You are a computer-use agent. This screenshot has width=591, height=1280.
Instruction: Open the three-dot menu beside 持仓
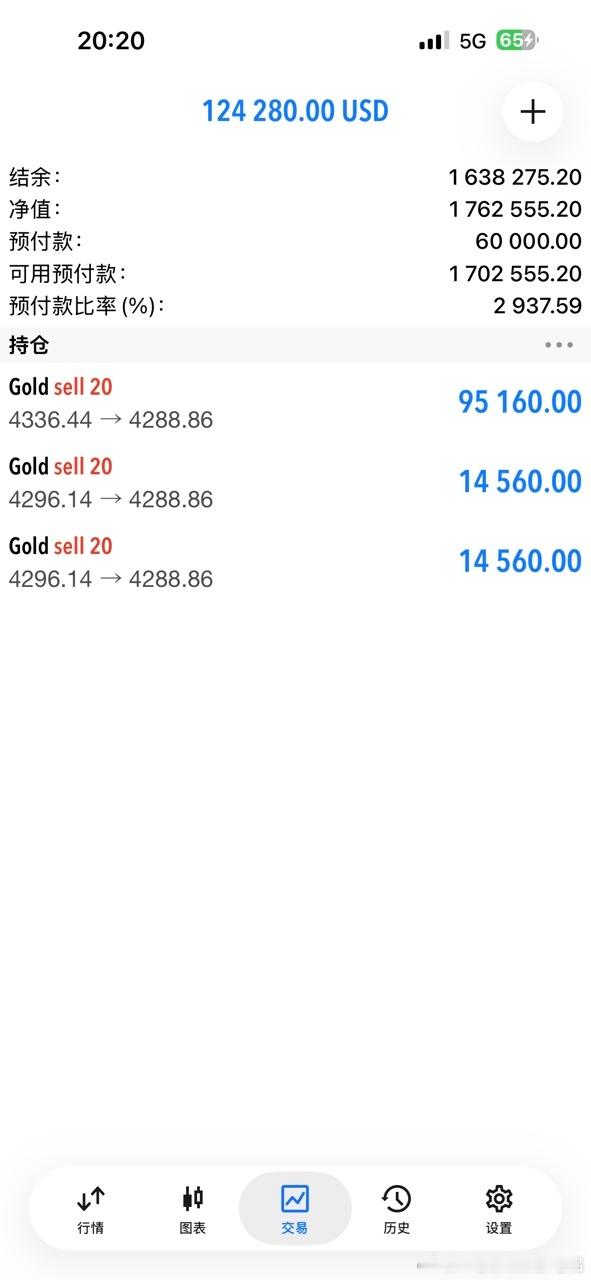point(559,345)
